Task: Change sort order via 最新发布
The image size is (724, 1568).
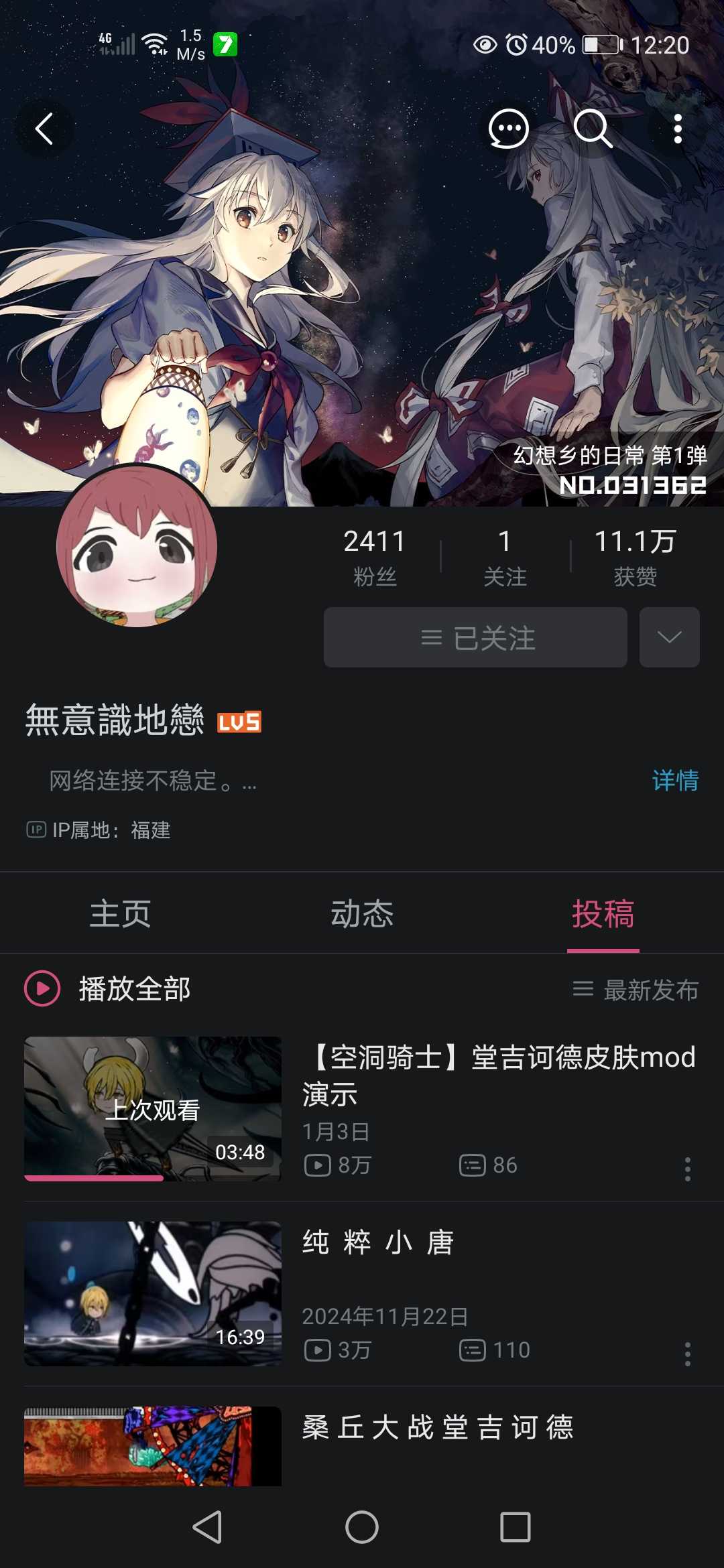Action: point(636,990)
